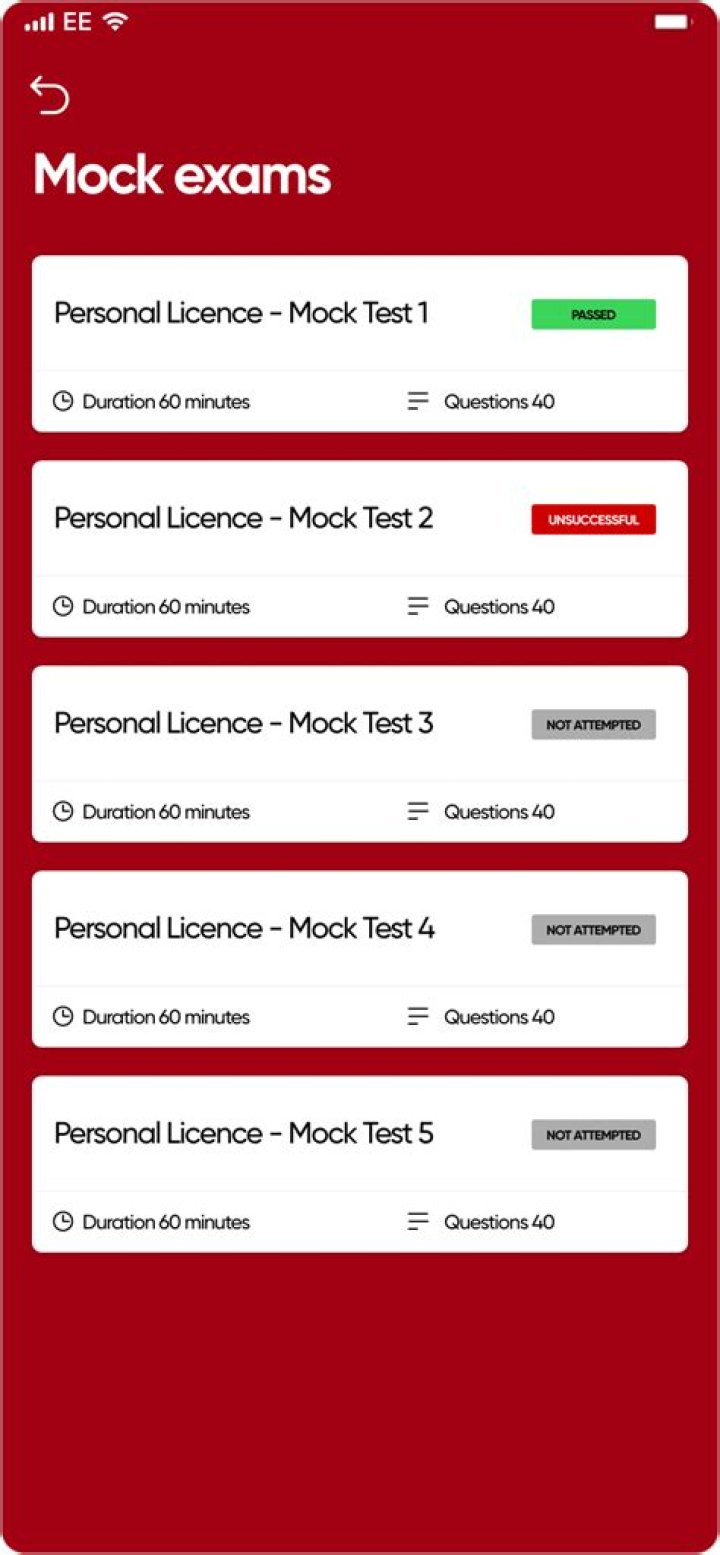Click the questions list icon on Mock Test 1
The height and width of the screenshot is (1555, 720).
pyautogui.click(x=417, y=401)
